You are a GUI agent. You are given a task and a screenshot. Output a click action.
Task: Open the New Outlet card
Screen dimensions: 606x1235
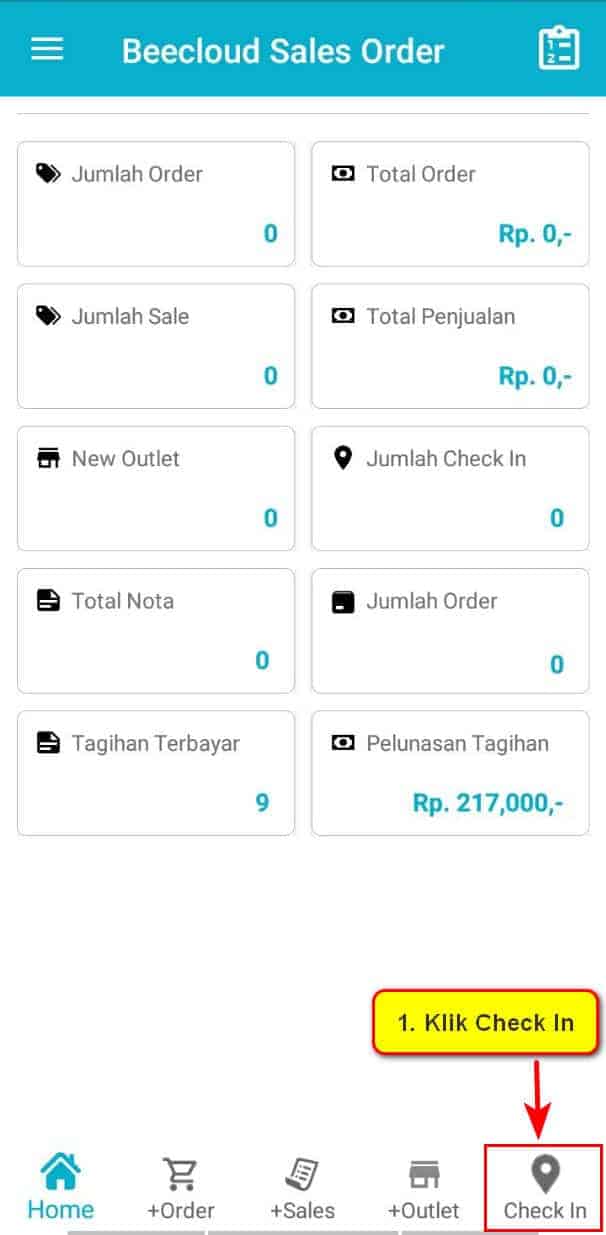tap(156, 488)
